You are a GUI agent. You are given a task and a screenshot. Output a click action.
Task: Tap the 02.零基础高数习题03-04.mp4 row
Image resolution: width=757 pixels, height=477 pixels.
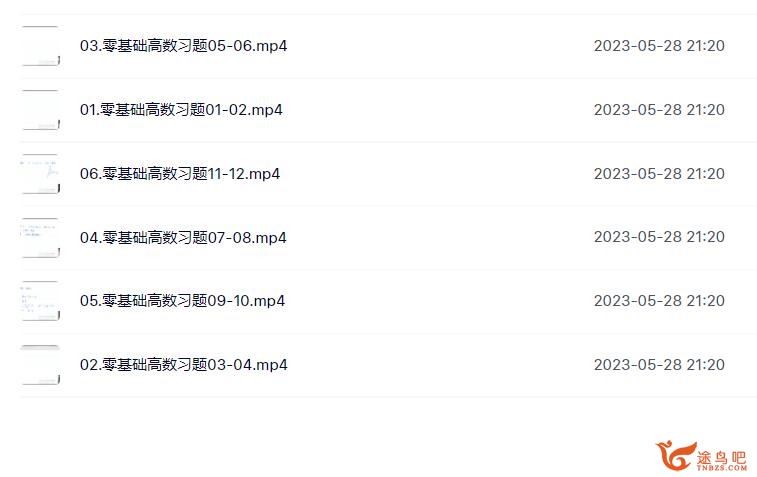pyautogui.click(x=184, y=365)
